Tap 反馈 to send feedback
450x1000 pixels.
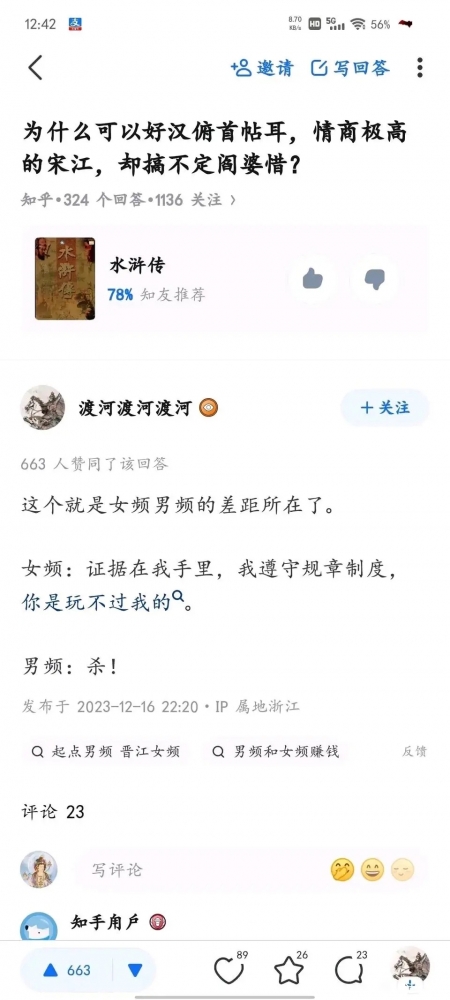pyautogui.click(x=414, y=752)
